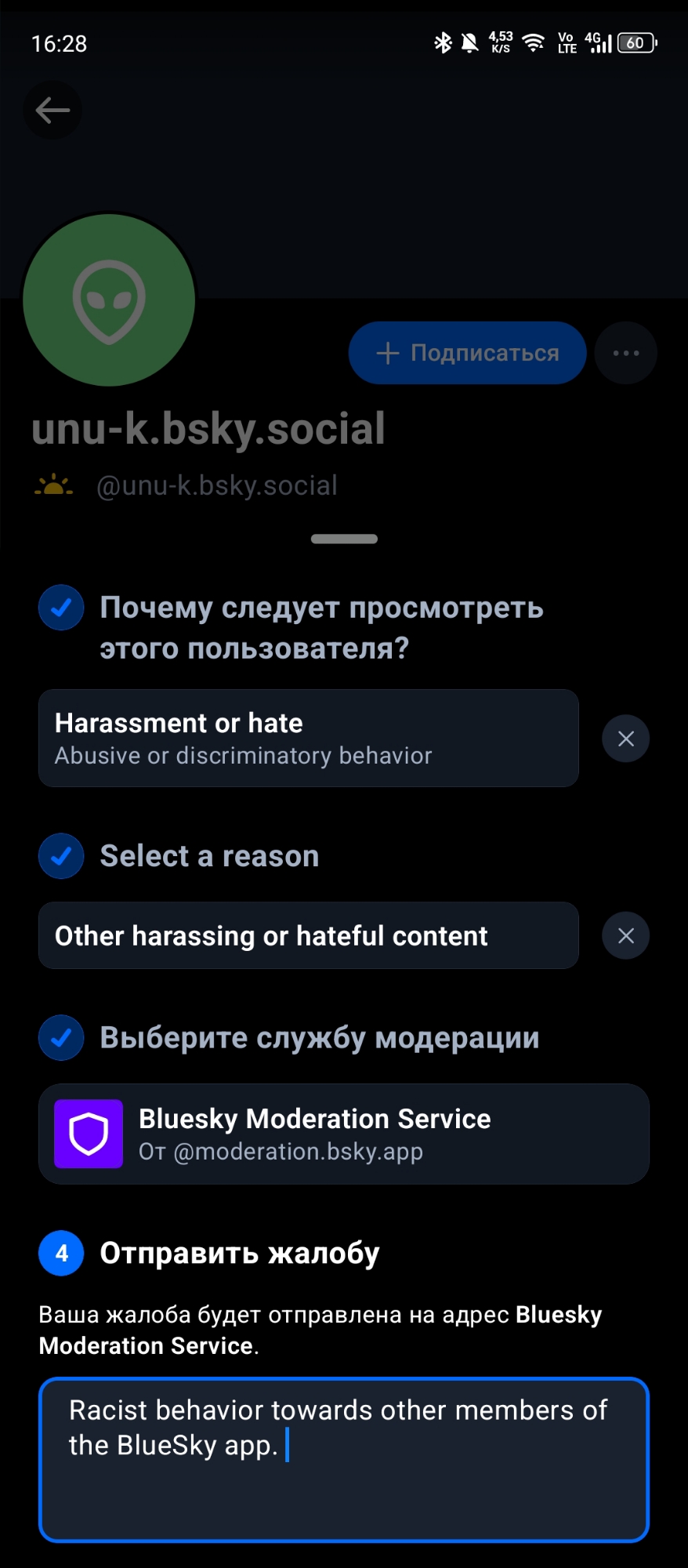Viewport: 688px width, 1568px height.
Task: Tap the Harassment or hate category card
Action: 308,739
